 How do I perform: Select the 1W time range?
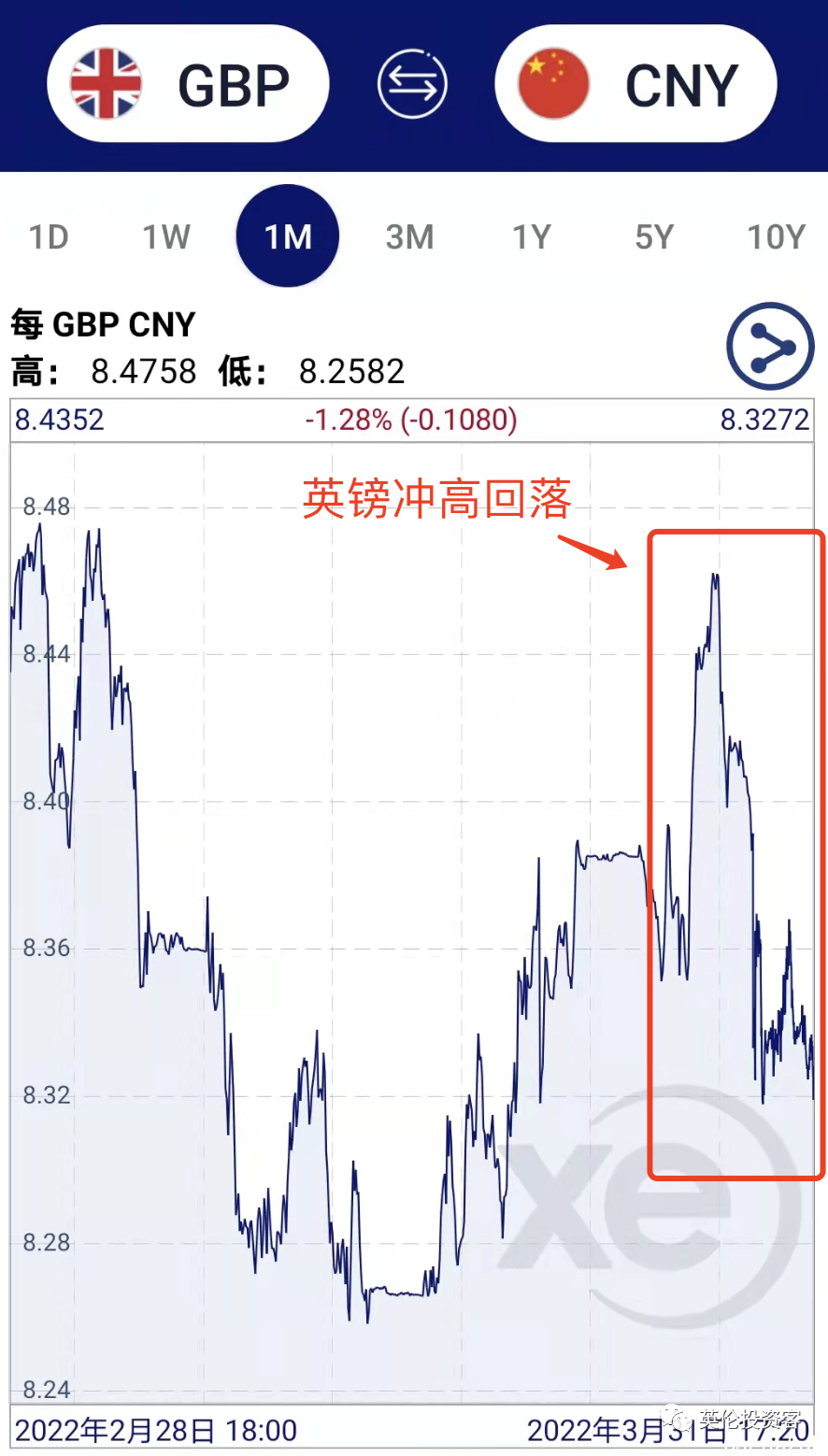(166, 236)
